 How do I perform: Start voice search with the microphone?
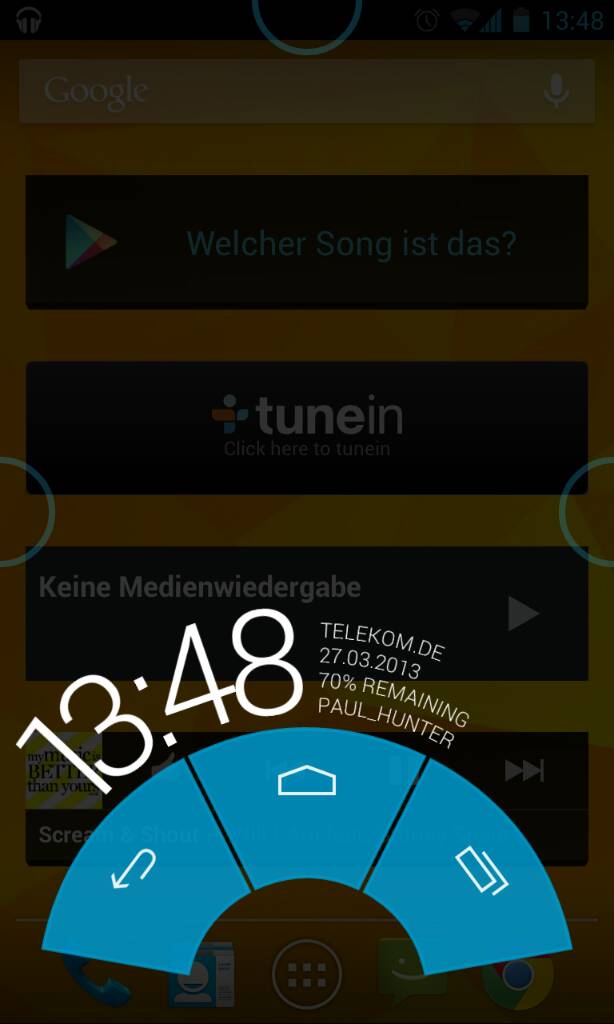click(x=556, y=91)
